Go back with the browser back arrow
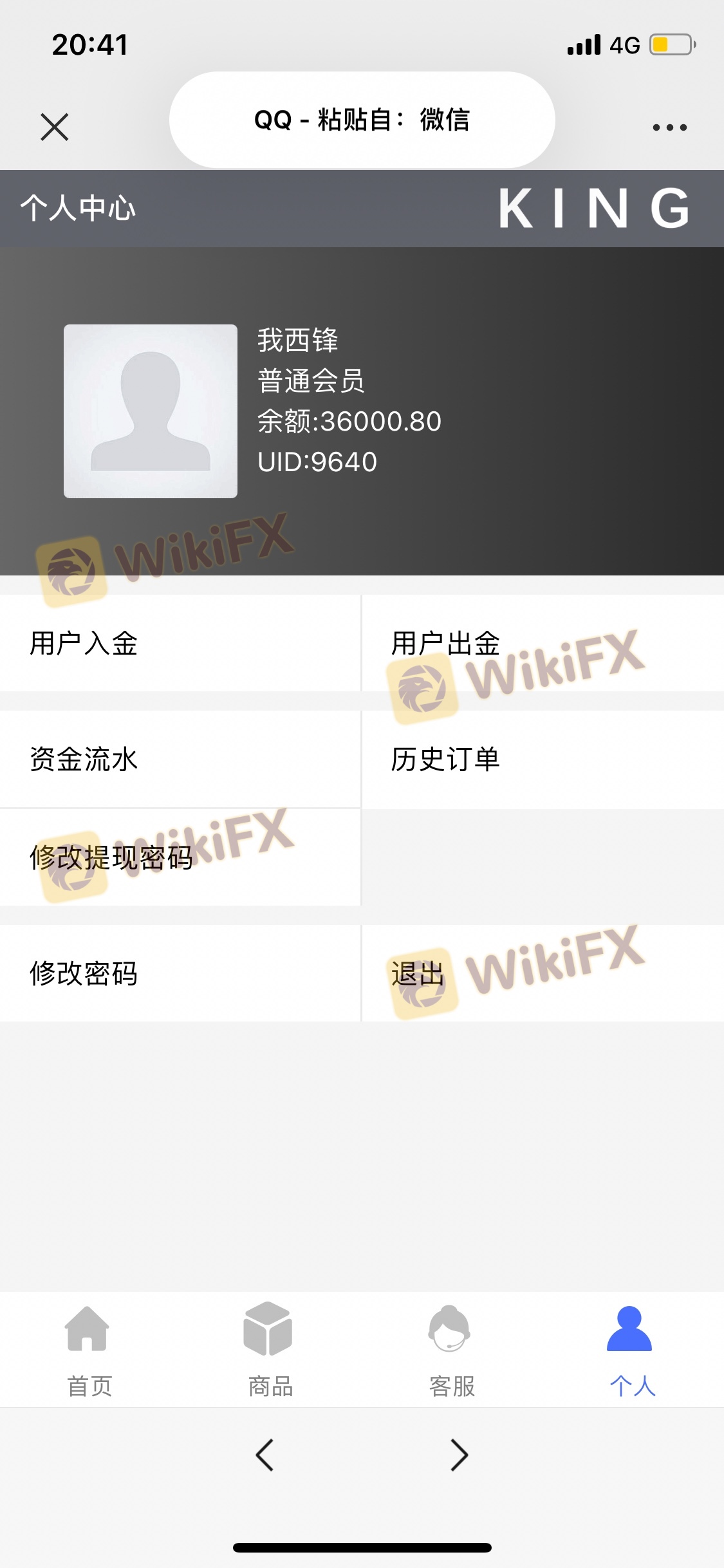 265,1455
